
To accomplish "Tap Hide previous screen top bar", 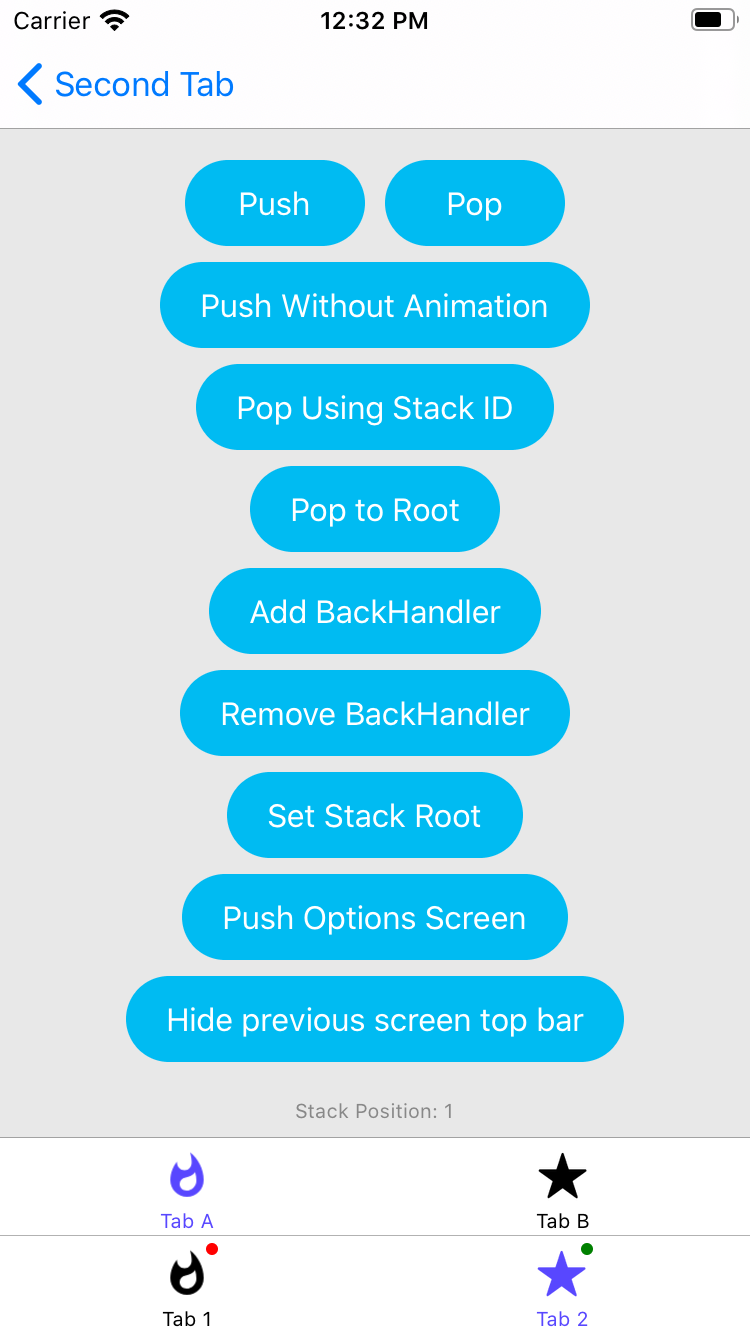I will pyautogui.click(x=375, y=1019).
